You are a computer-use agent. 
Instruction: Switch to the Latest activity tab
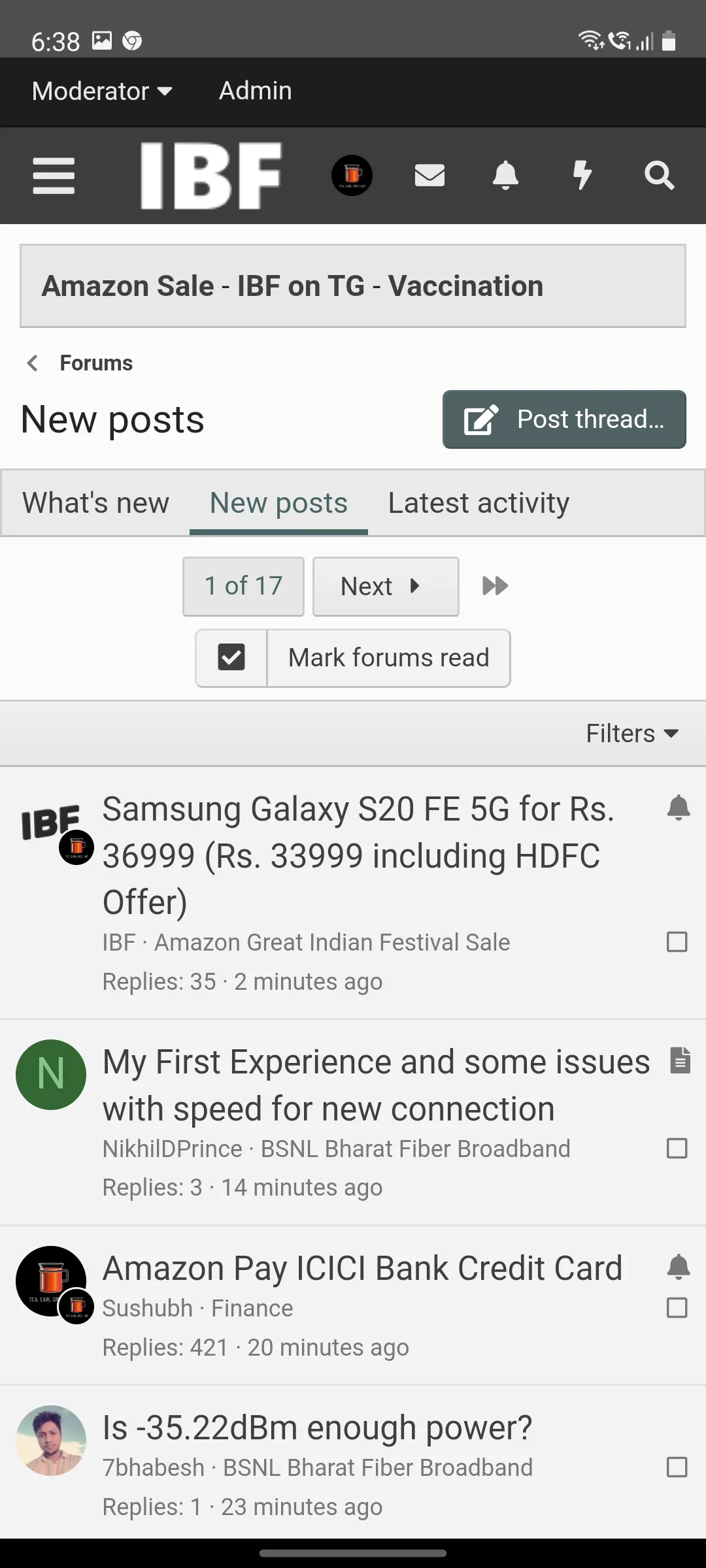click(x=479, y=503)
